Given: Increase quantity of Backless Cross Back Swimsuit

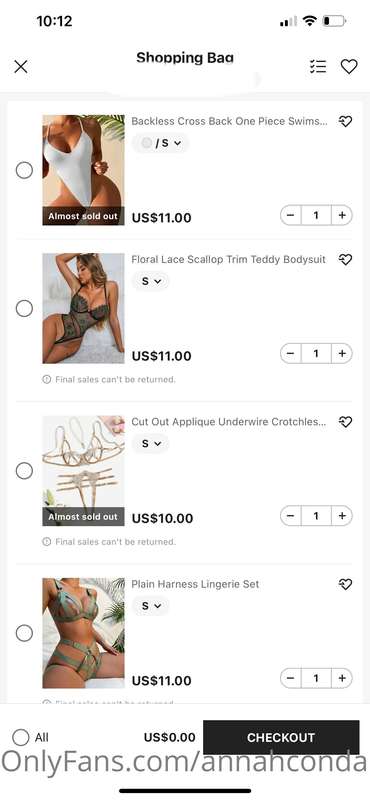Looking at the screenshot, I should tap(342, 215).
